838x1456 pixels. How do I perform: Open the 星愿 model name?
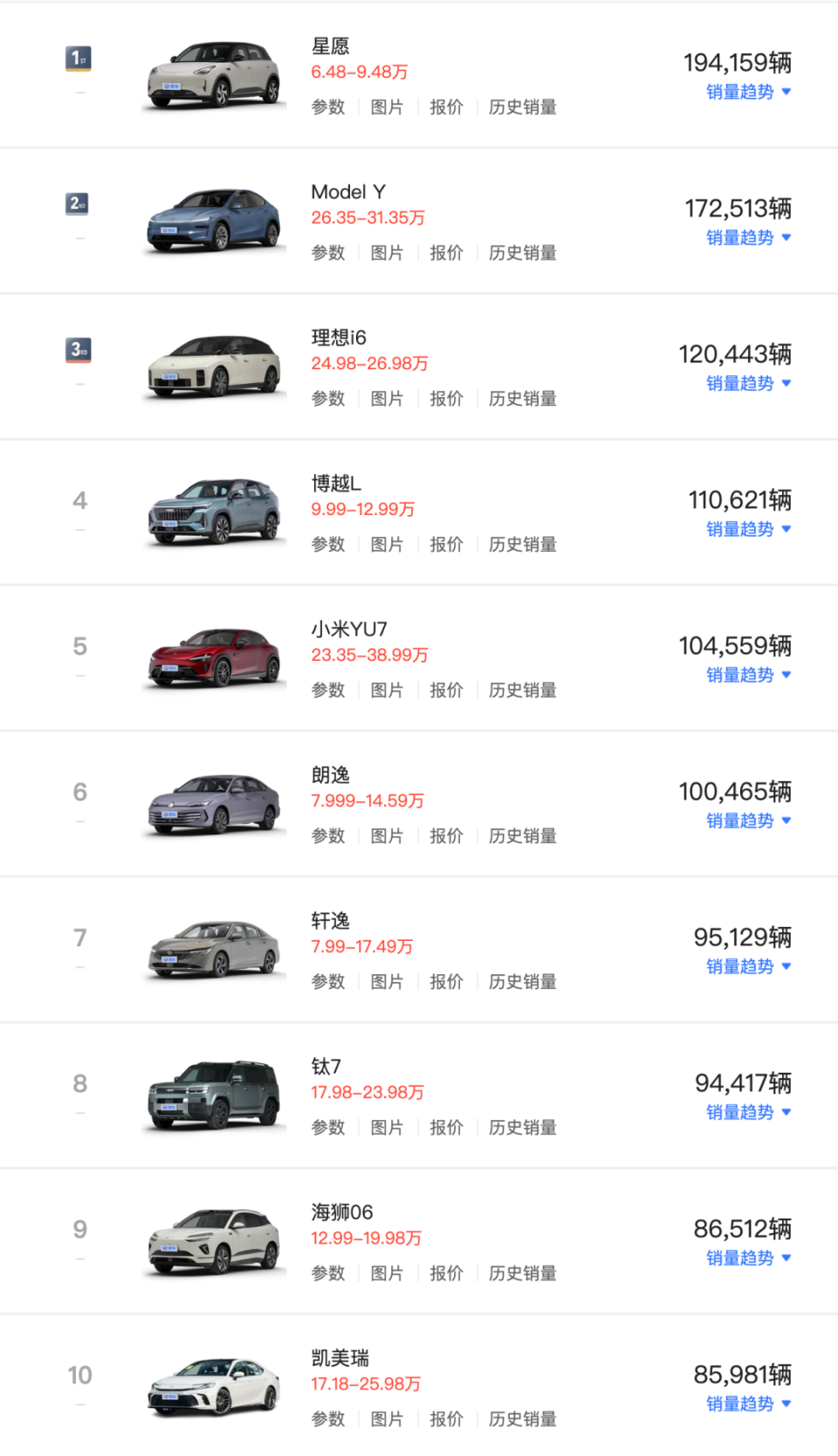[x=330, y=46]
